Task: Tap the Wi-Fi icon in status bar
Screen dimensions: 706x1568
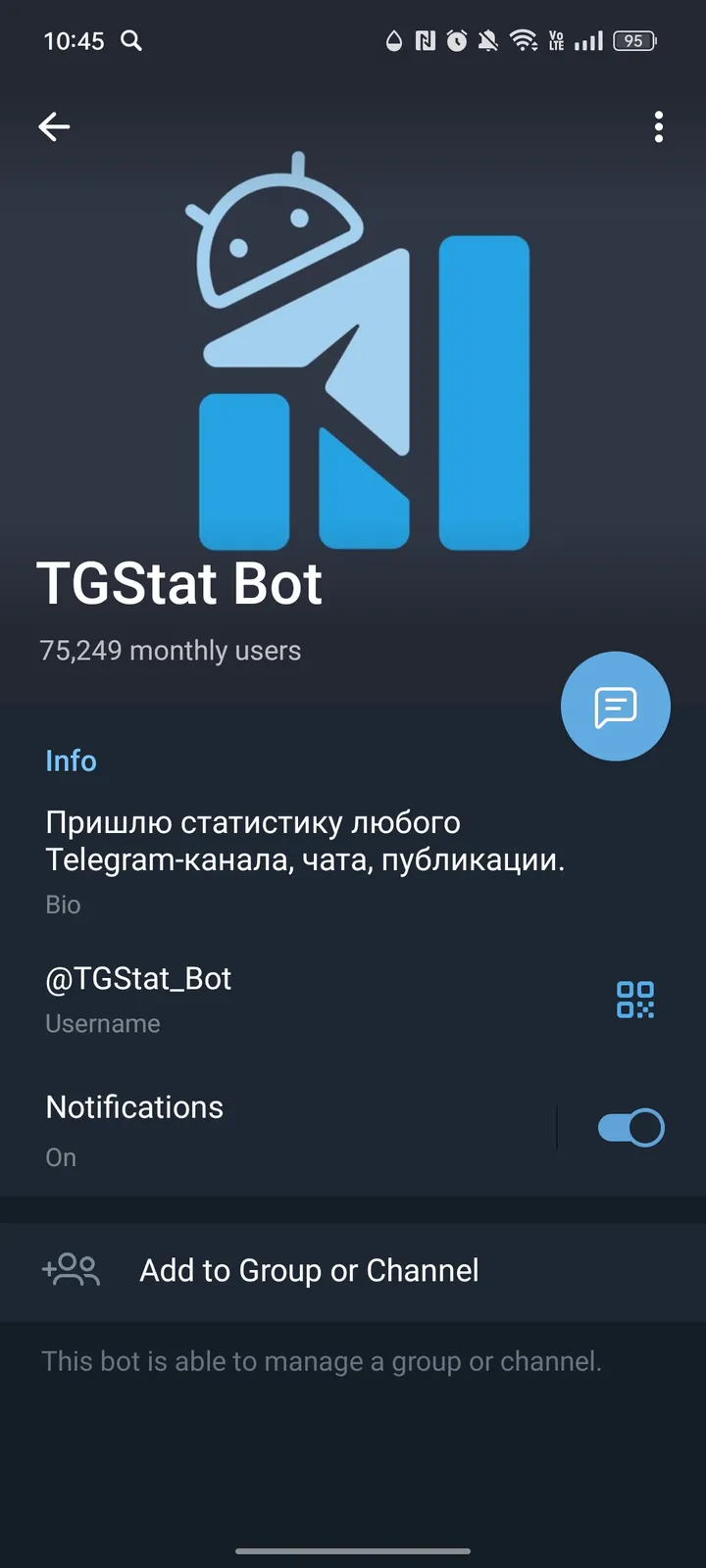Action: pyautogui.click(x=523, y=41)
